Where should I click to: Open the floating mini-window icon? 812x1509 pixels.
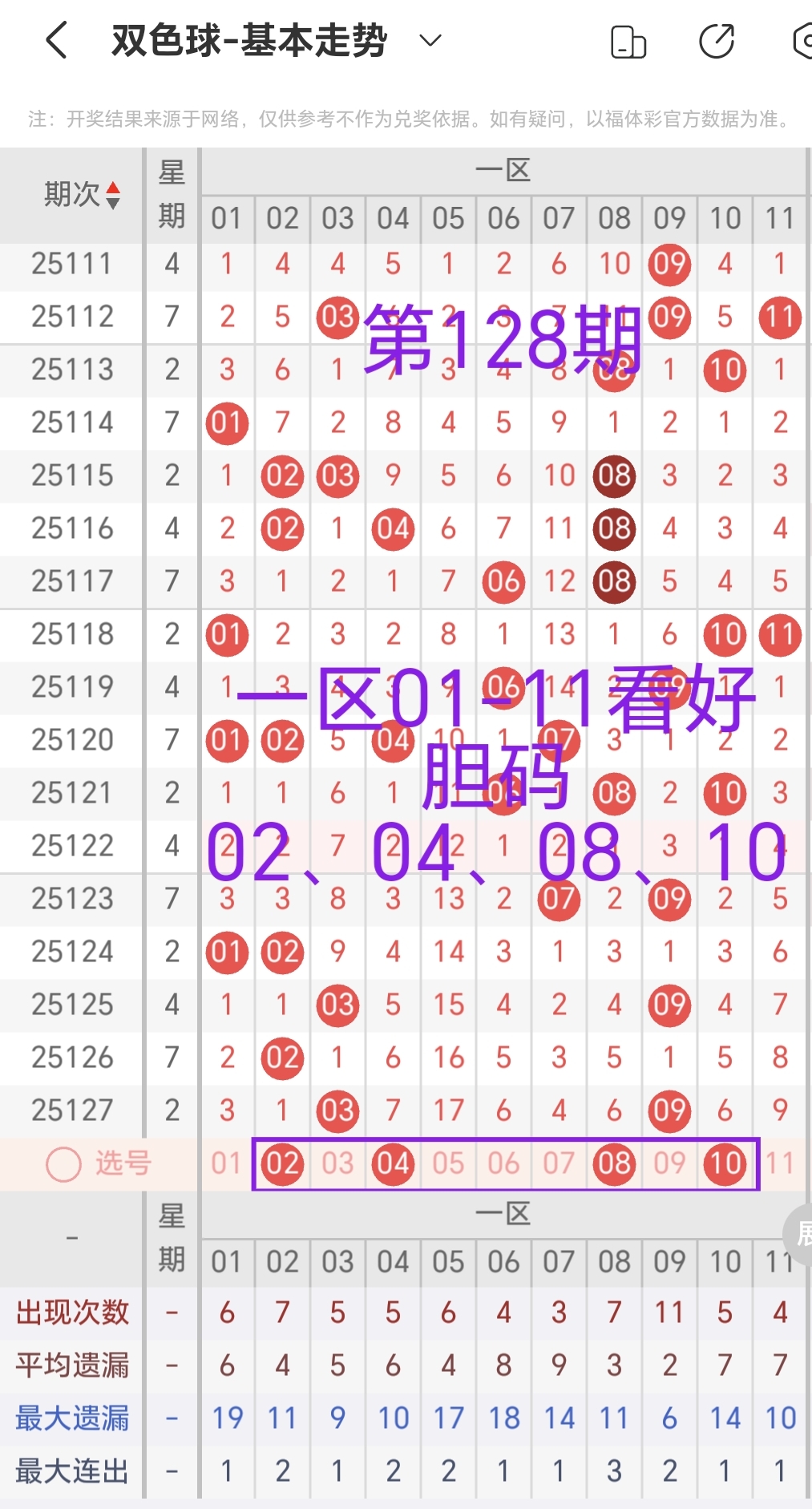[x=628, y=38]
